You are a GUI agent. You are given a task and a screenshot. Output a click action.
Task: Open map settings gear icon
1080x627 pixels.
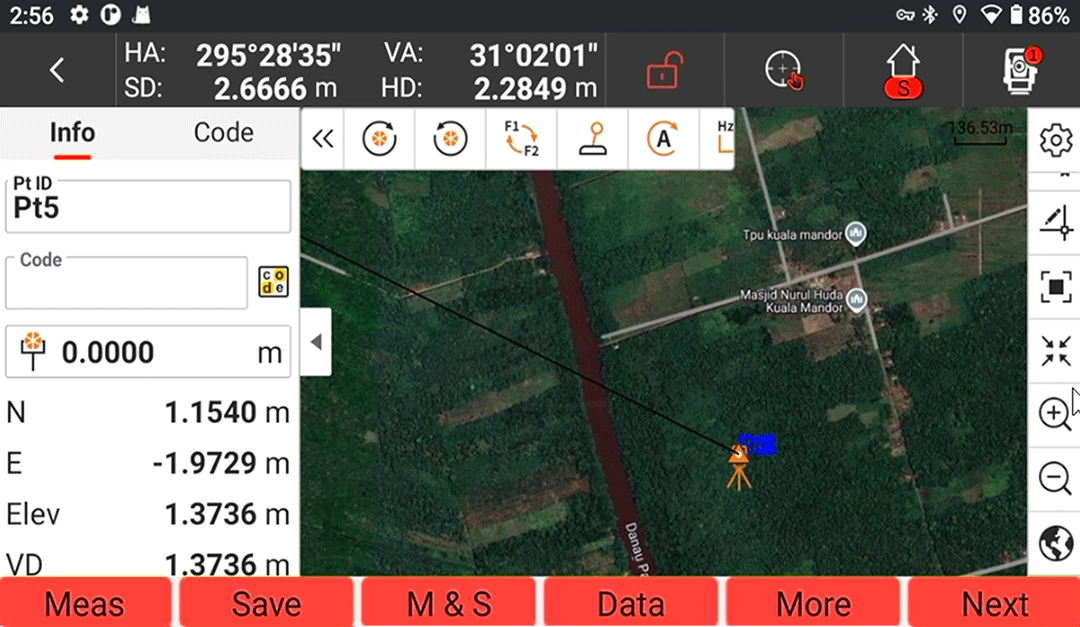coord(1055,140)
